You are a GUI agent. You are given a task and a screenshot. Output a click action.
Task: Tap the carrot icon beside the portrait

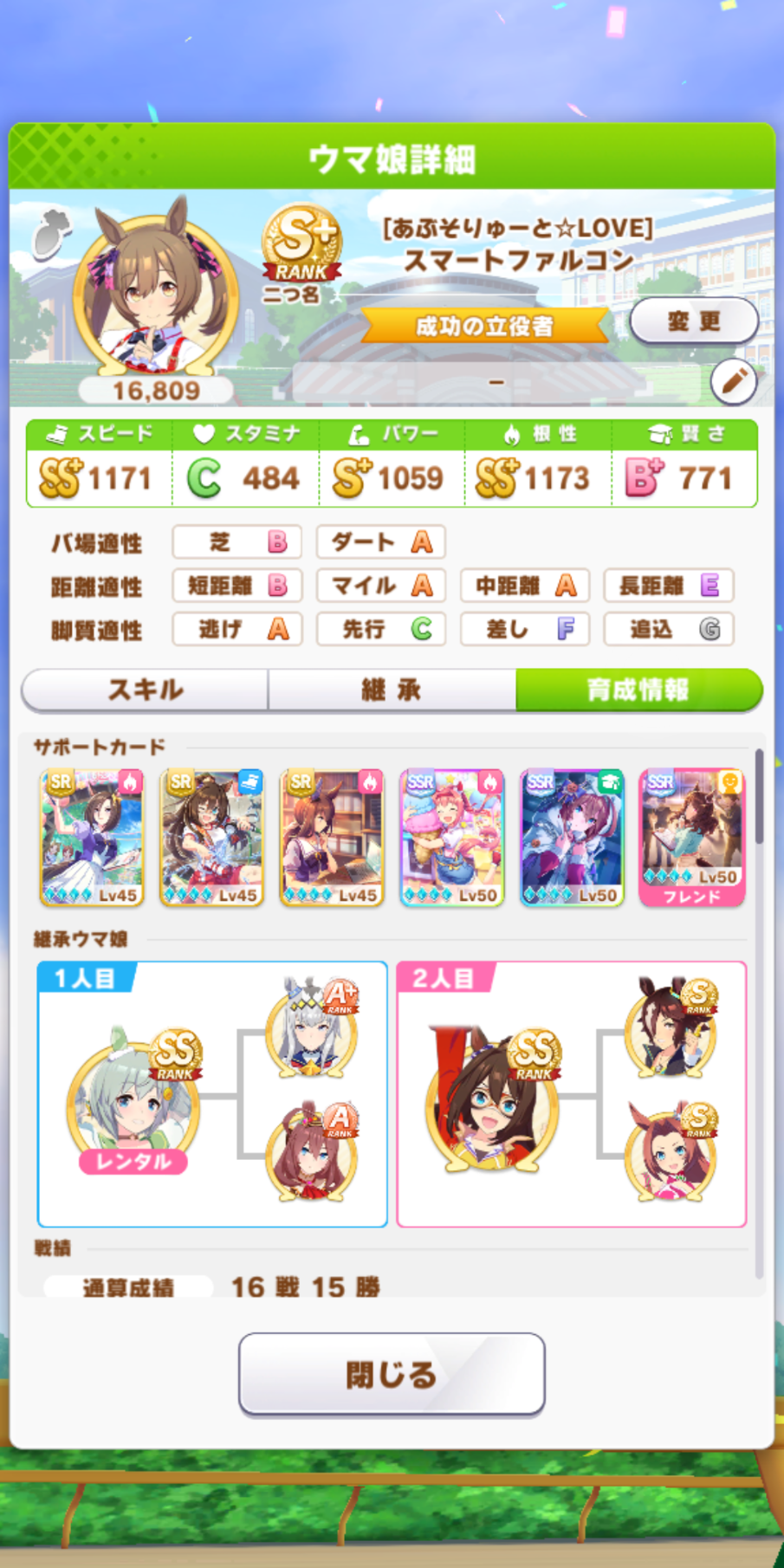(50, 234)
